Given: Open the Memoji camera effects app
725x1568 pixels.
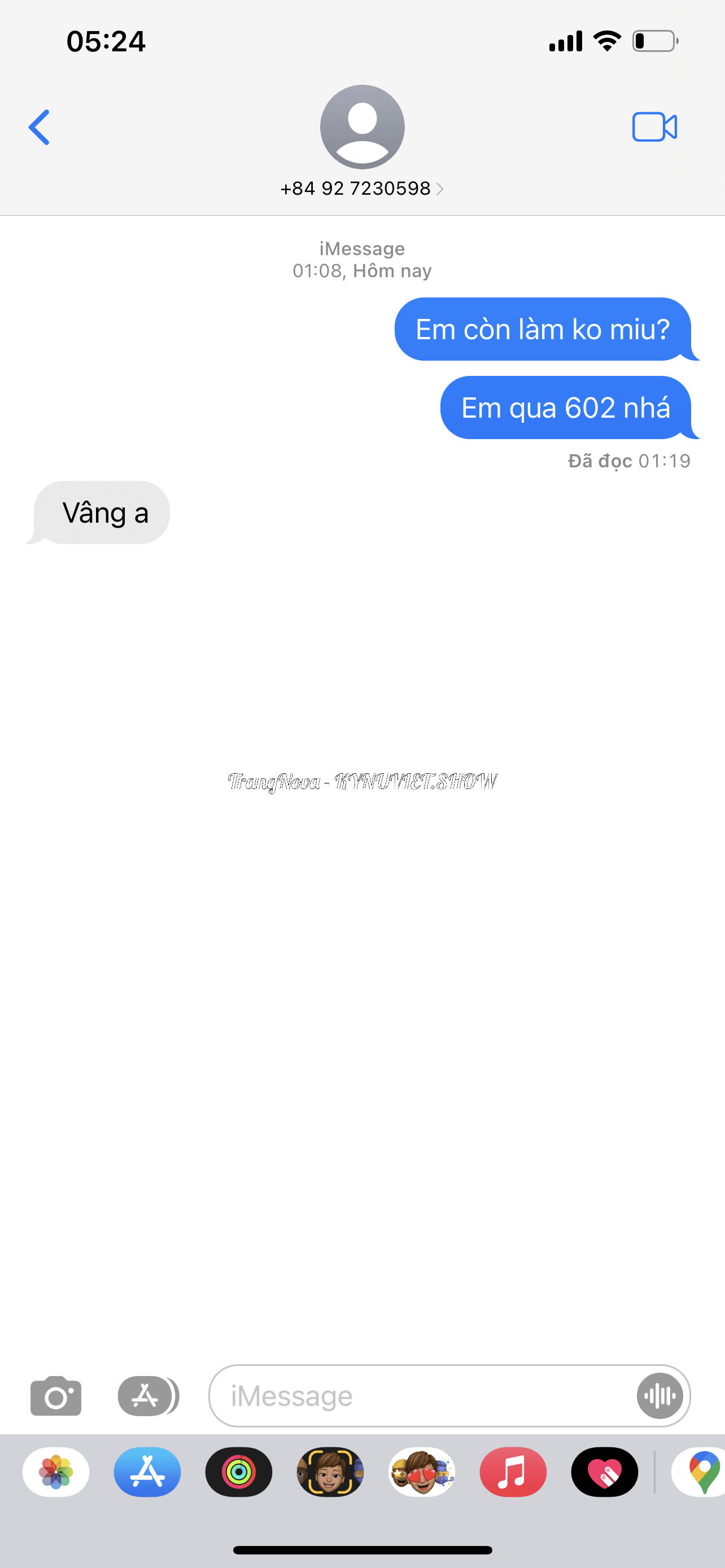Looking at the screenshot, I should pos(330,1473).
